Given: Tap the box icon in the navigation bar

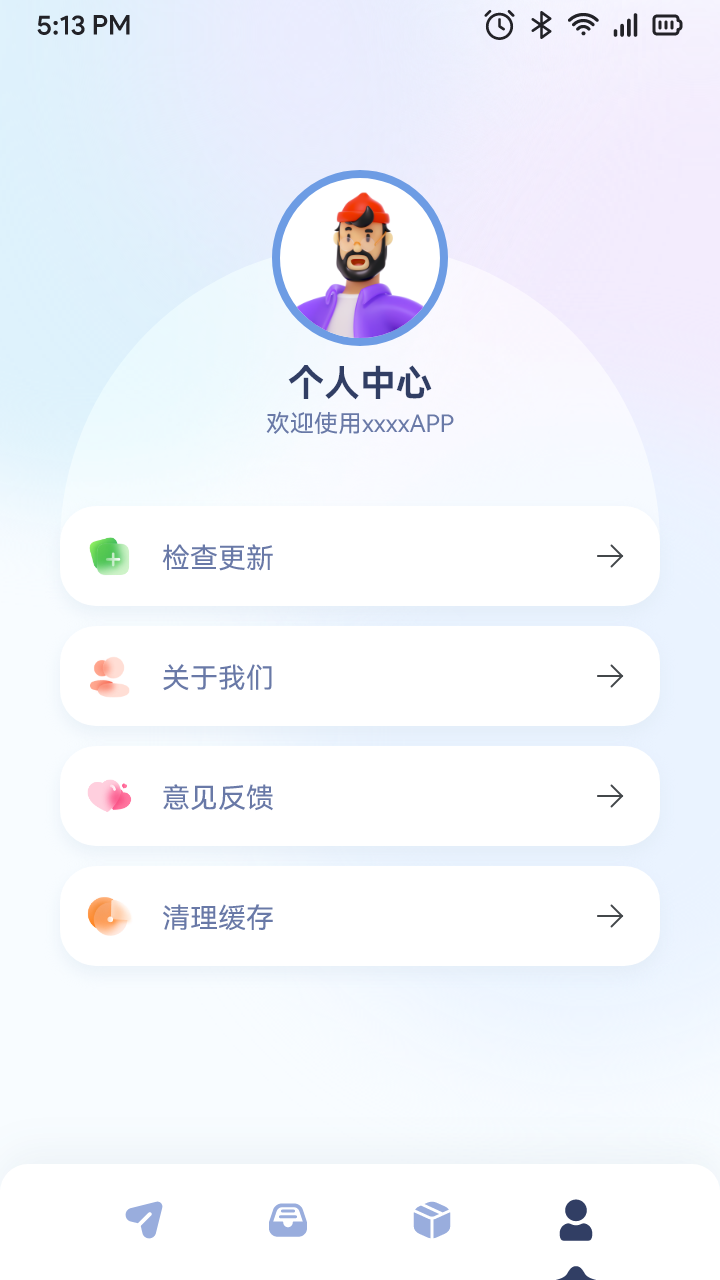Looking at the screenshot, I should tap(432, 1220).
